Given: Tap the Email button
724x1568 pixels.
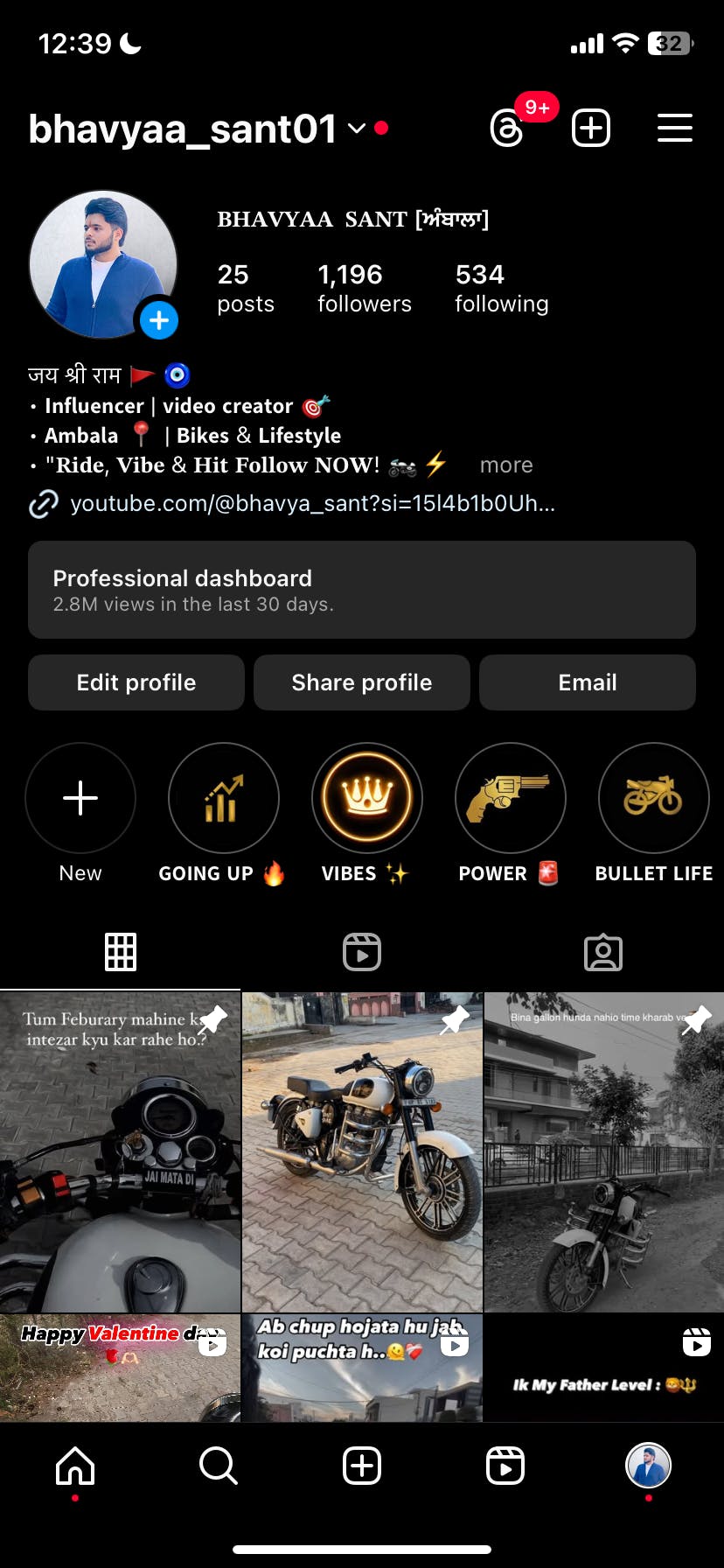Looking at the screenshot, I should pyautogui.click(x=588, y=682).
